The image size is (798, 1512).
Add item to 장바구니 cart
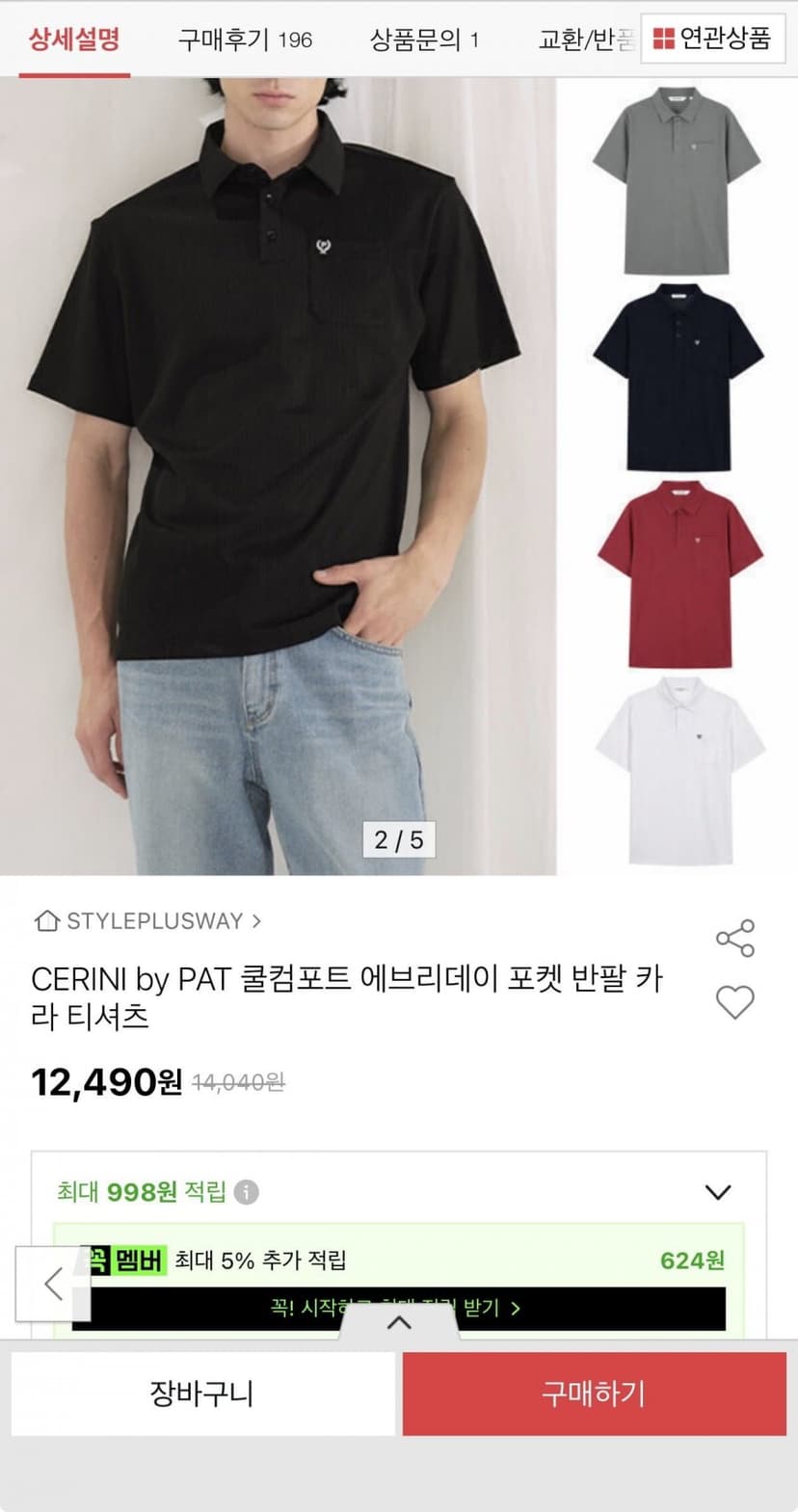click(x=202, y=1393)
